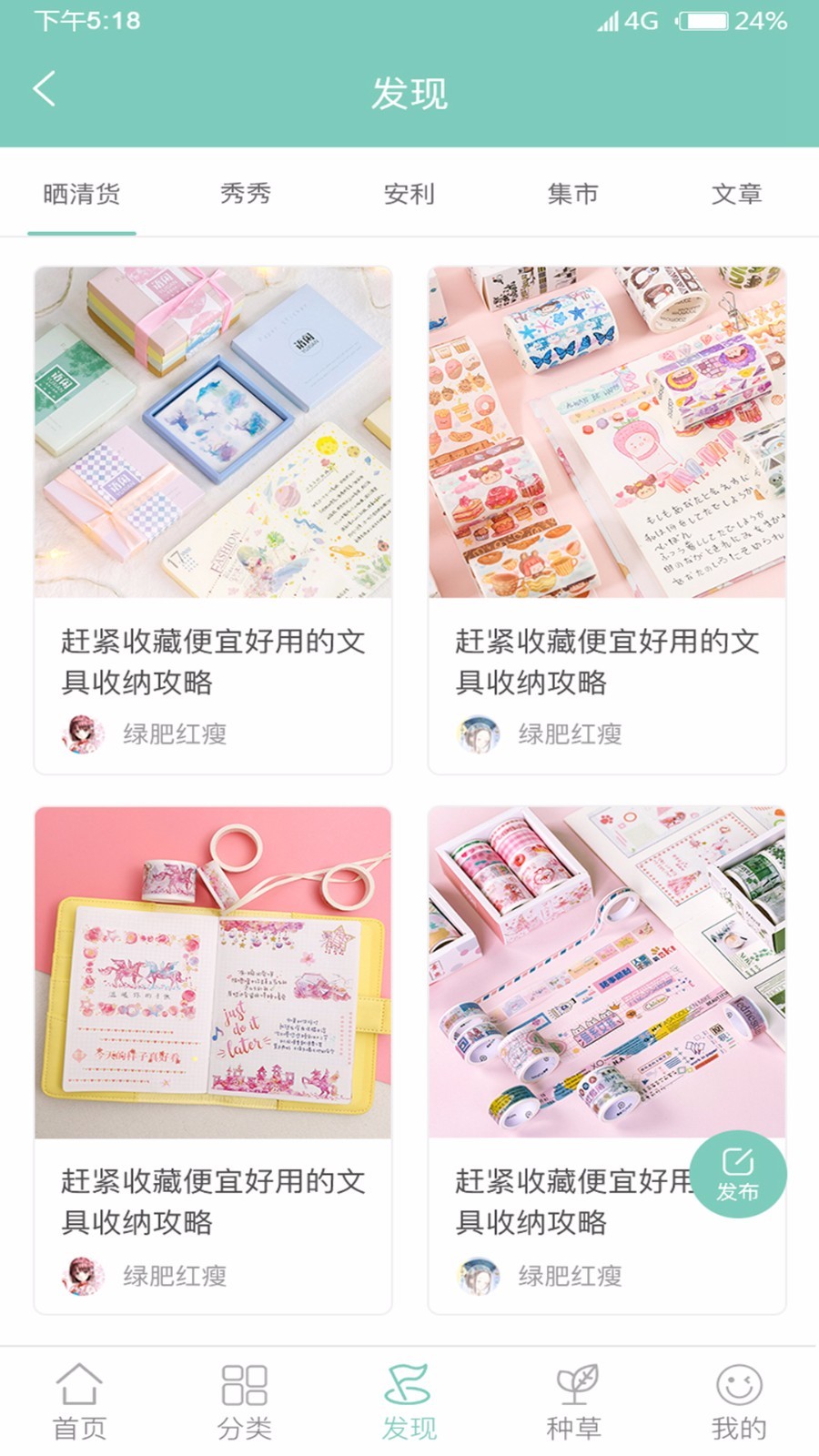Open the post with cartoon washi tape rolls

607,433
